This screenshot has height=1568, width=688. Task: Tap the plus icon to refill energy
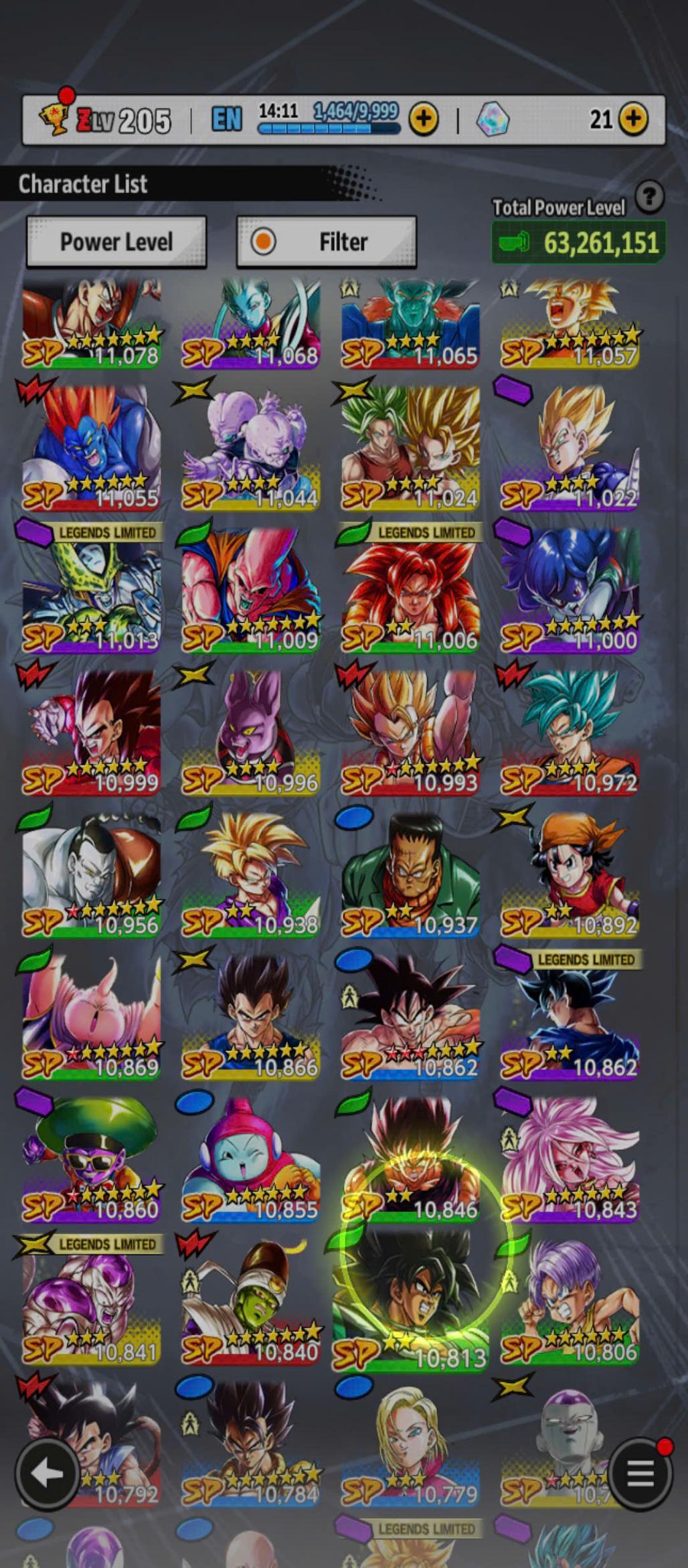[423, 120]
